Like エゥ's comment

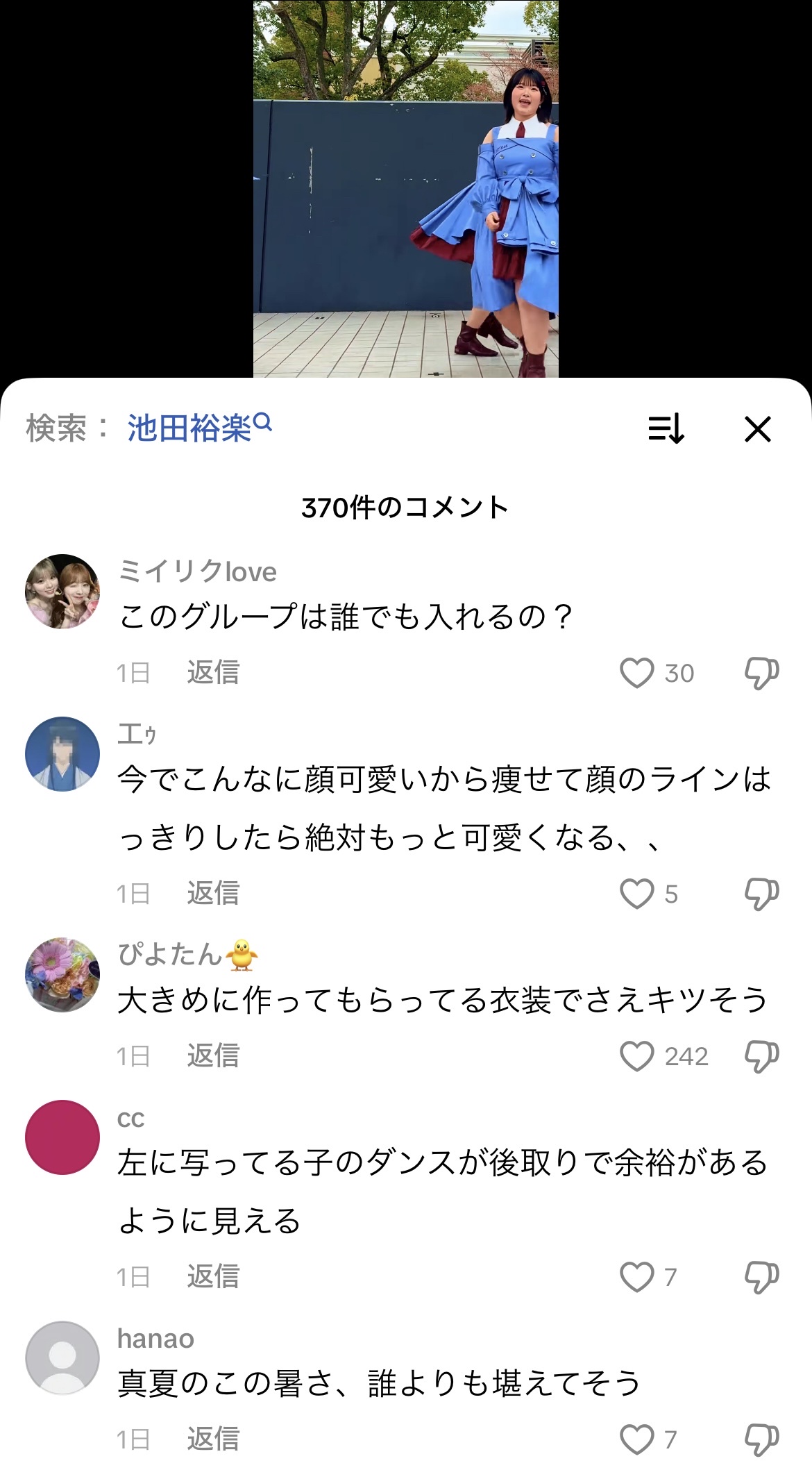[636, 894]
